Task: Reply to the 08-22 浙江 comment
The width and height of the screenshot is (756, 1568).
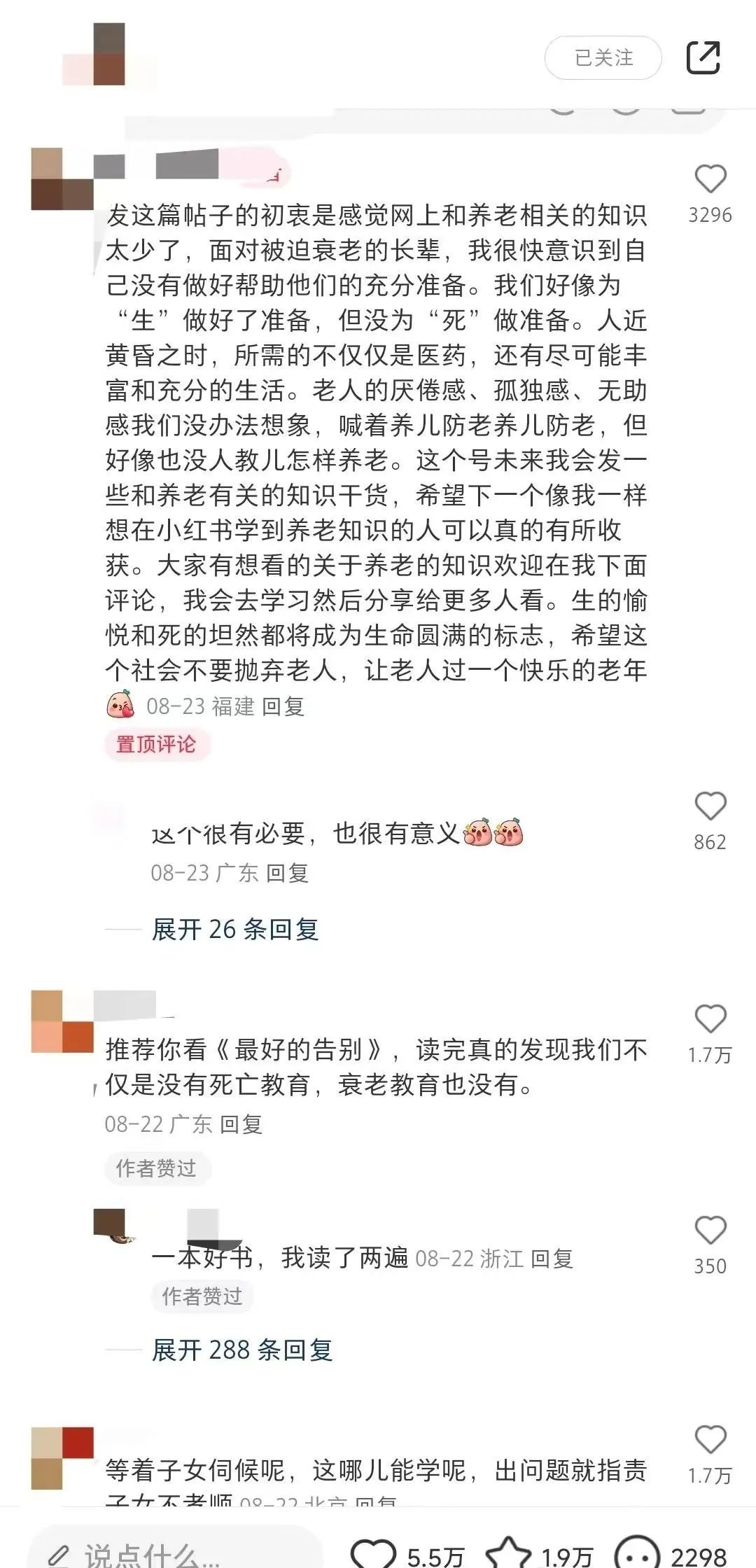Action: [552, 1259]
